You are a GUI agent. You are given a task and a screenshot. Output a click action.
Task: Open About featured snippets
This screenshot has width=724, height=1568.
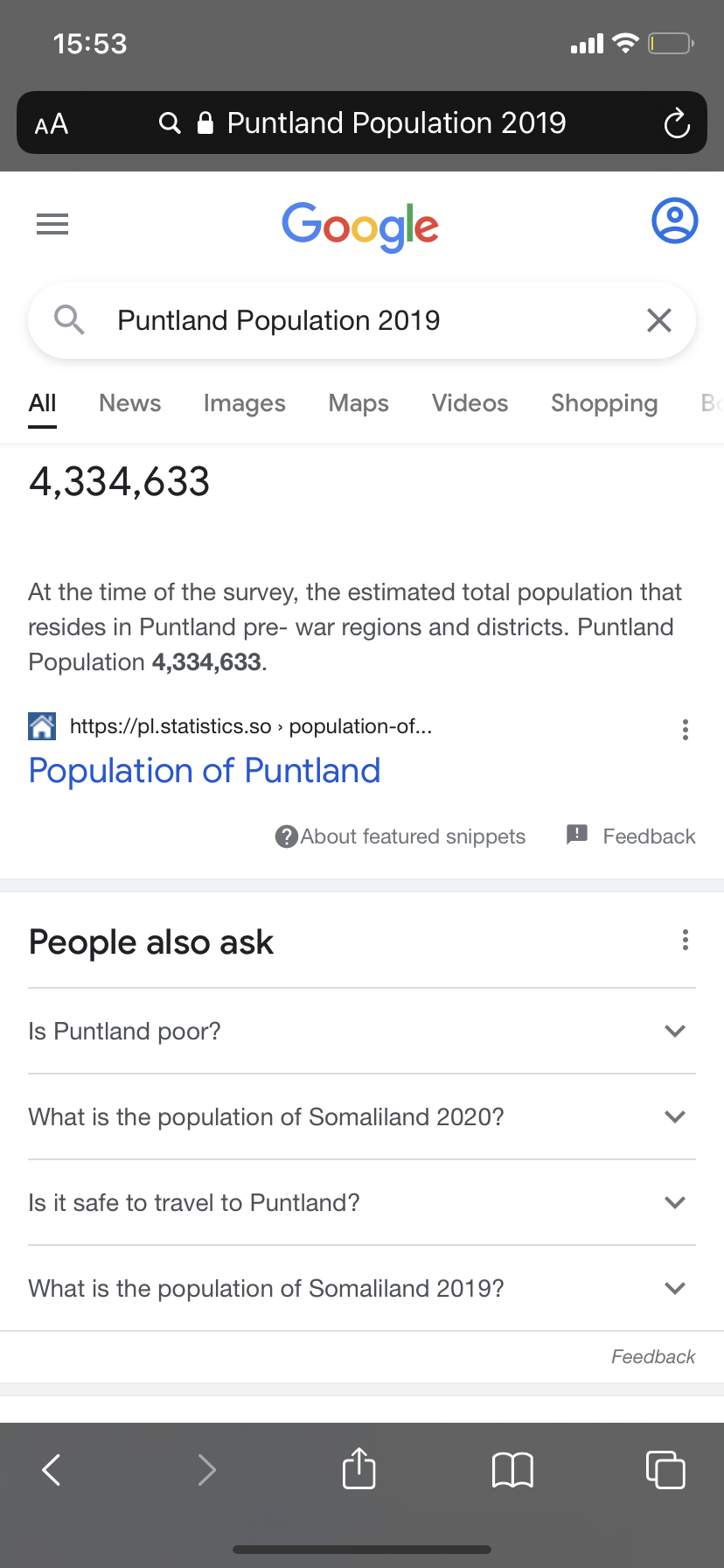(400, 836)
